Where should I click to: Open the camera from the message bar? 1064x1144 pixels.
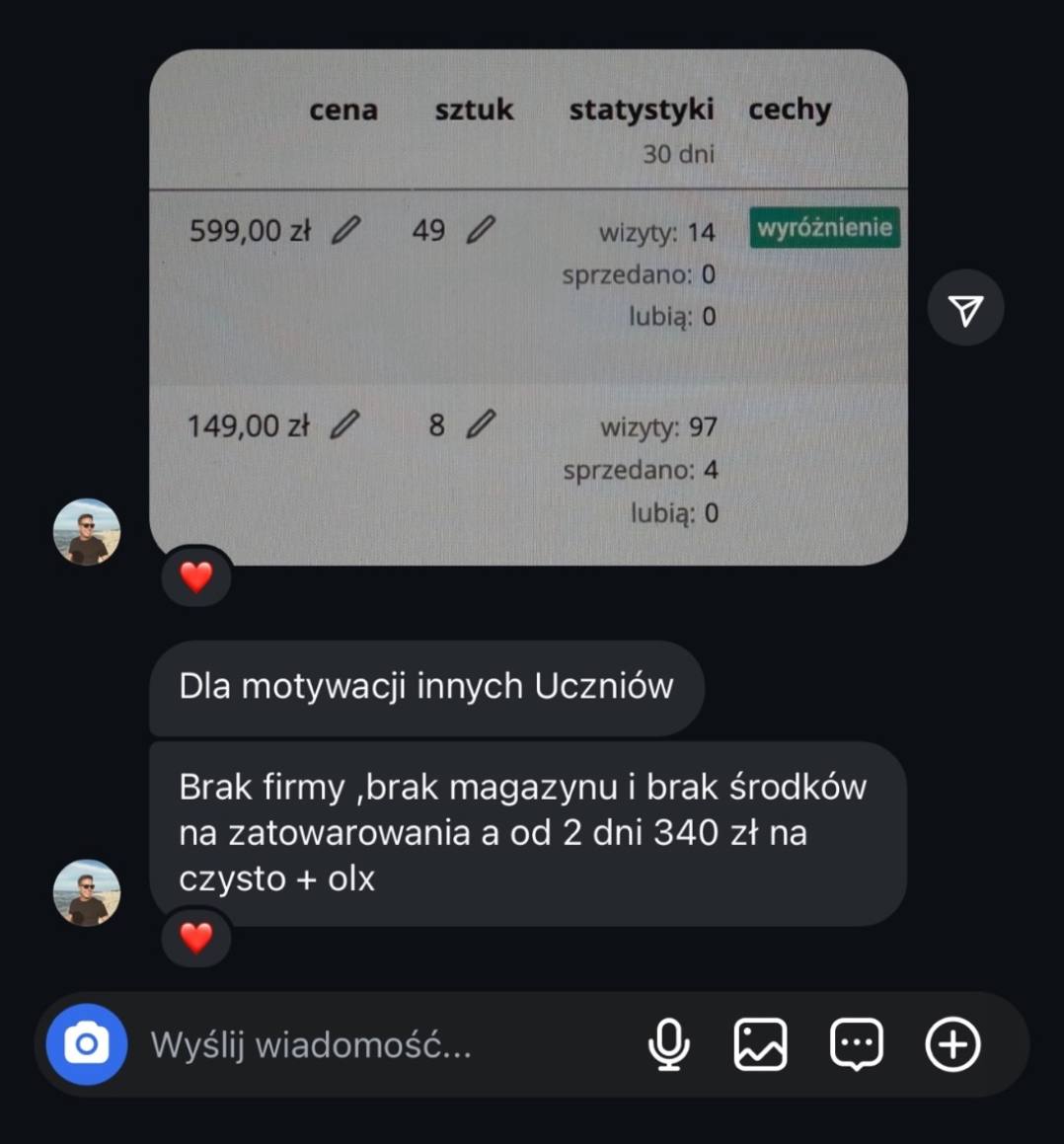pyautogui.click(x=87, y=1043)
